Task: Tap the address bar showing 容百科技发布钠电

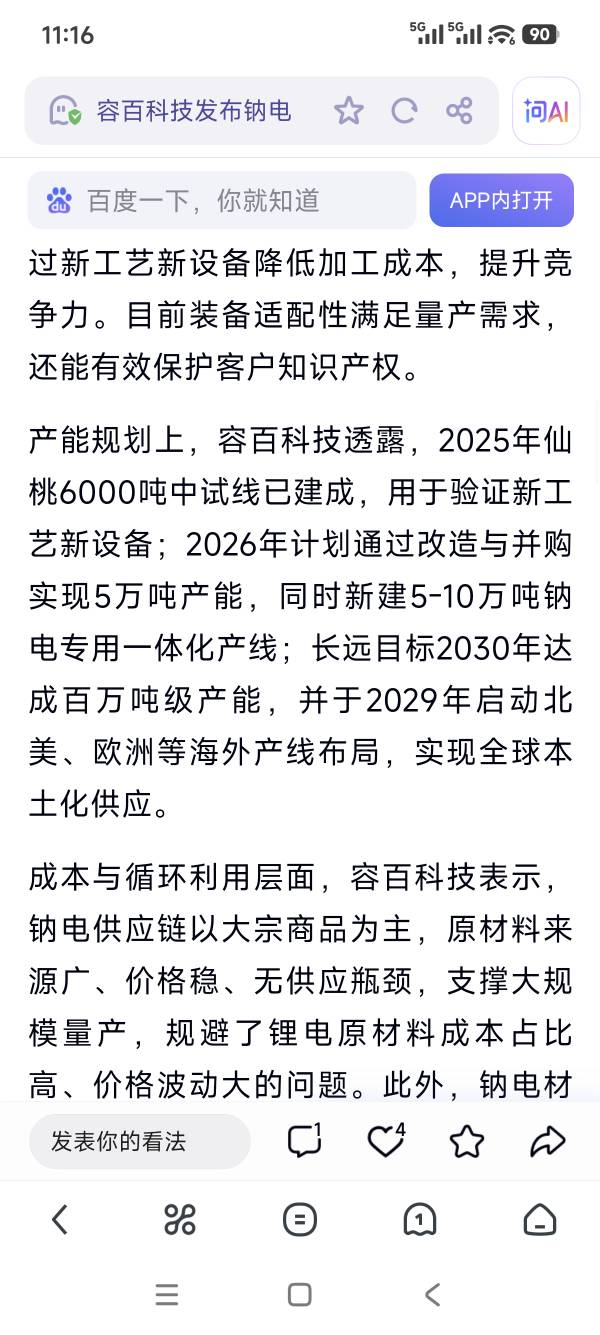Action: click(x=193, y=111)
